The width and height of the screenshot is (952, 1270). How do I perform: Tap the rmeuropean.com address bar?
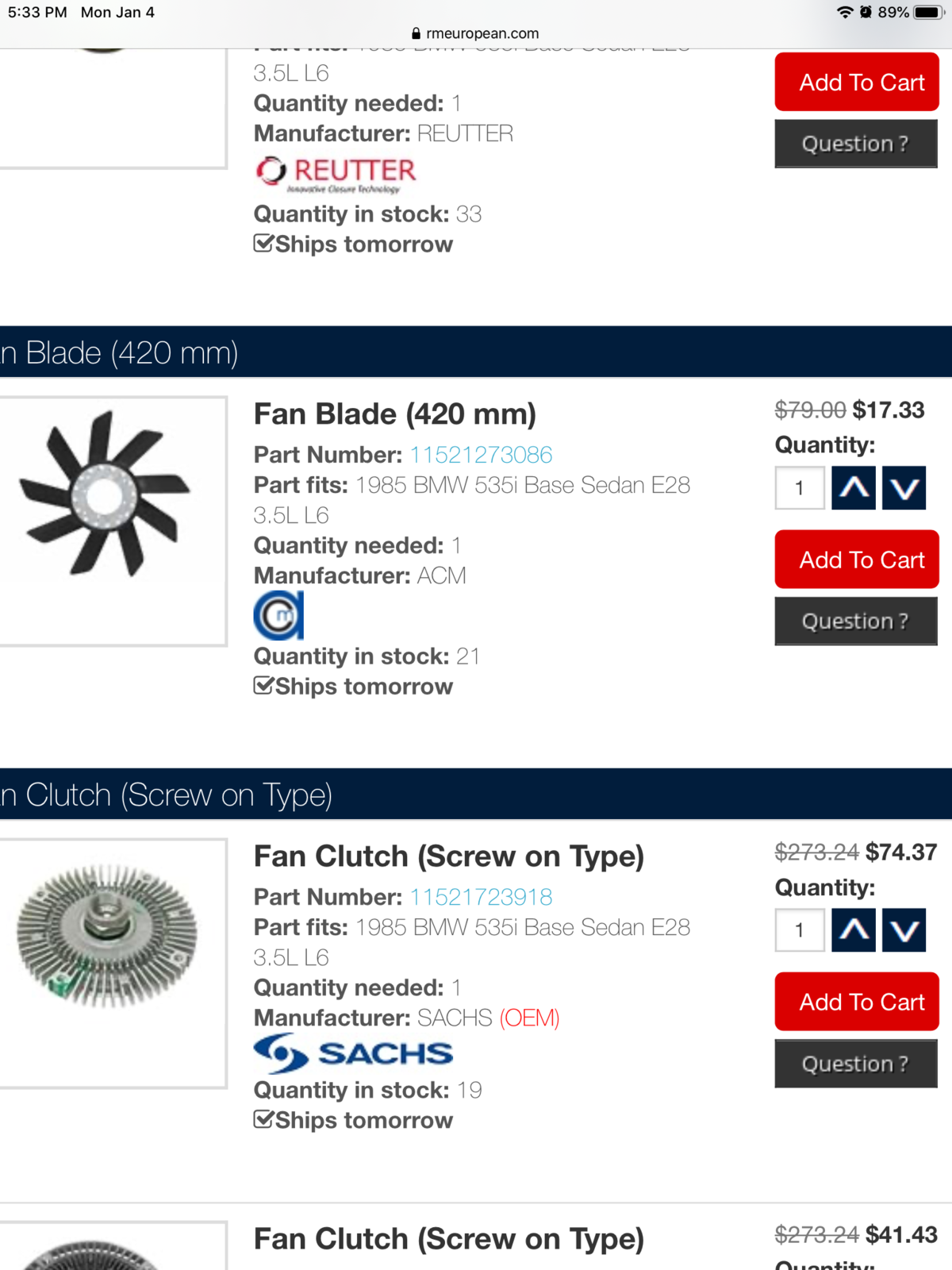point(476,33)
